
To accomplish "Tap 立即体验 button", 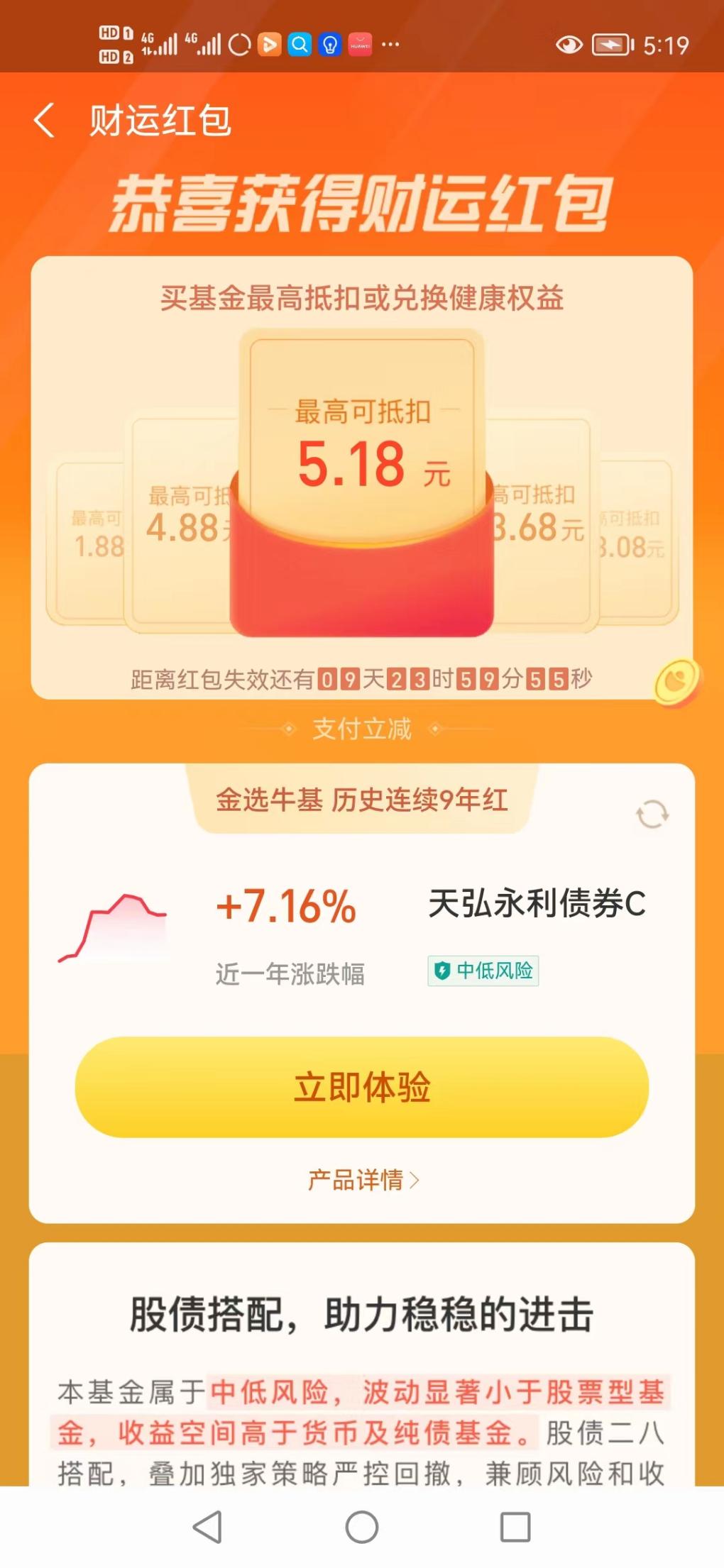I will click(362, 1087).
